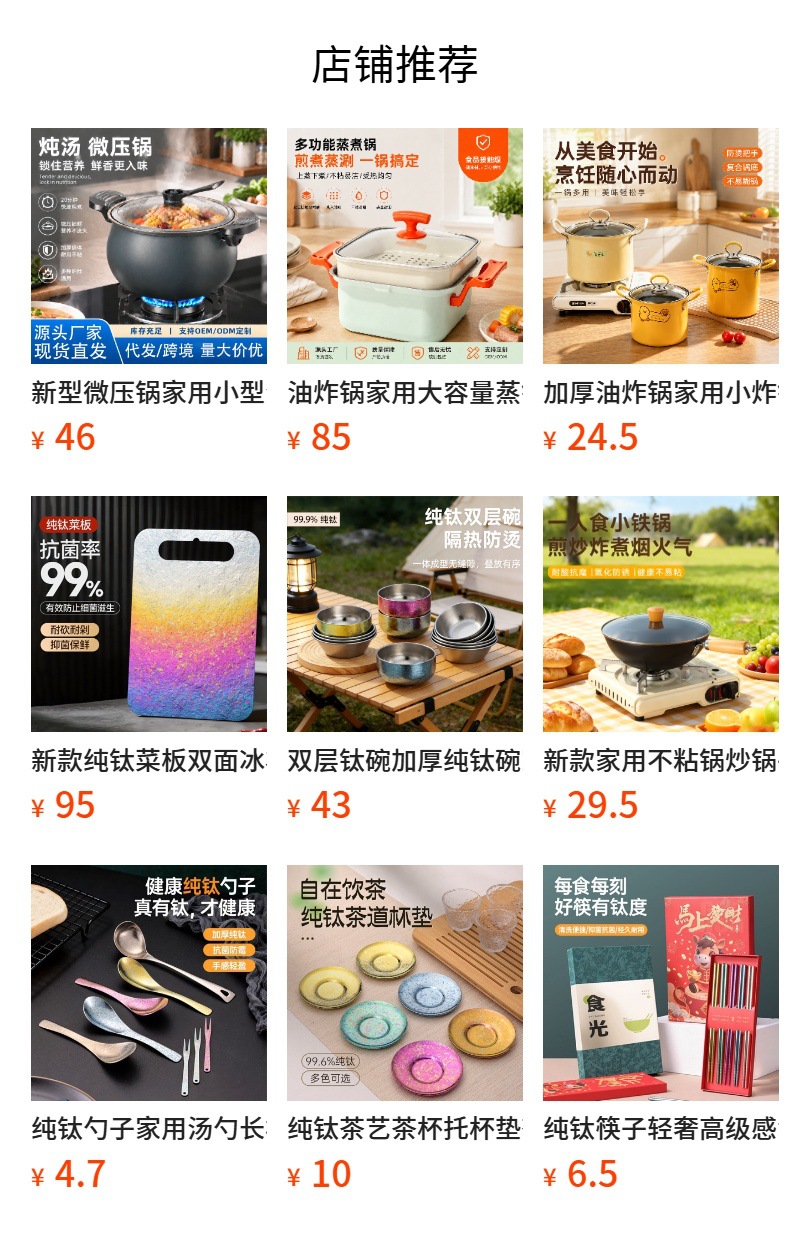Tap the 双层钛碗 titanium bowl product
The width and height of the screenshot is (790, 1234).
[405, 660]
